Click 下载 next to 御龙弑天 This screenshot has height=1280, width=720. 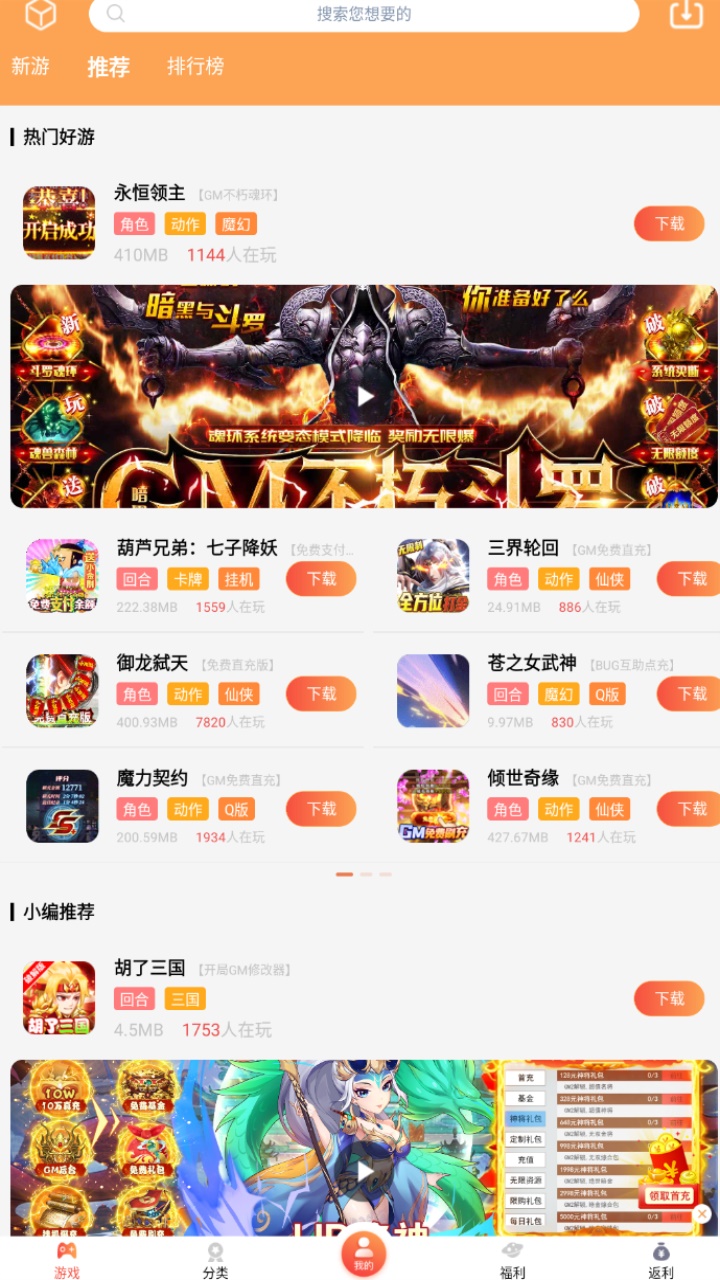(321, 693)
